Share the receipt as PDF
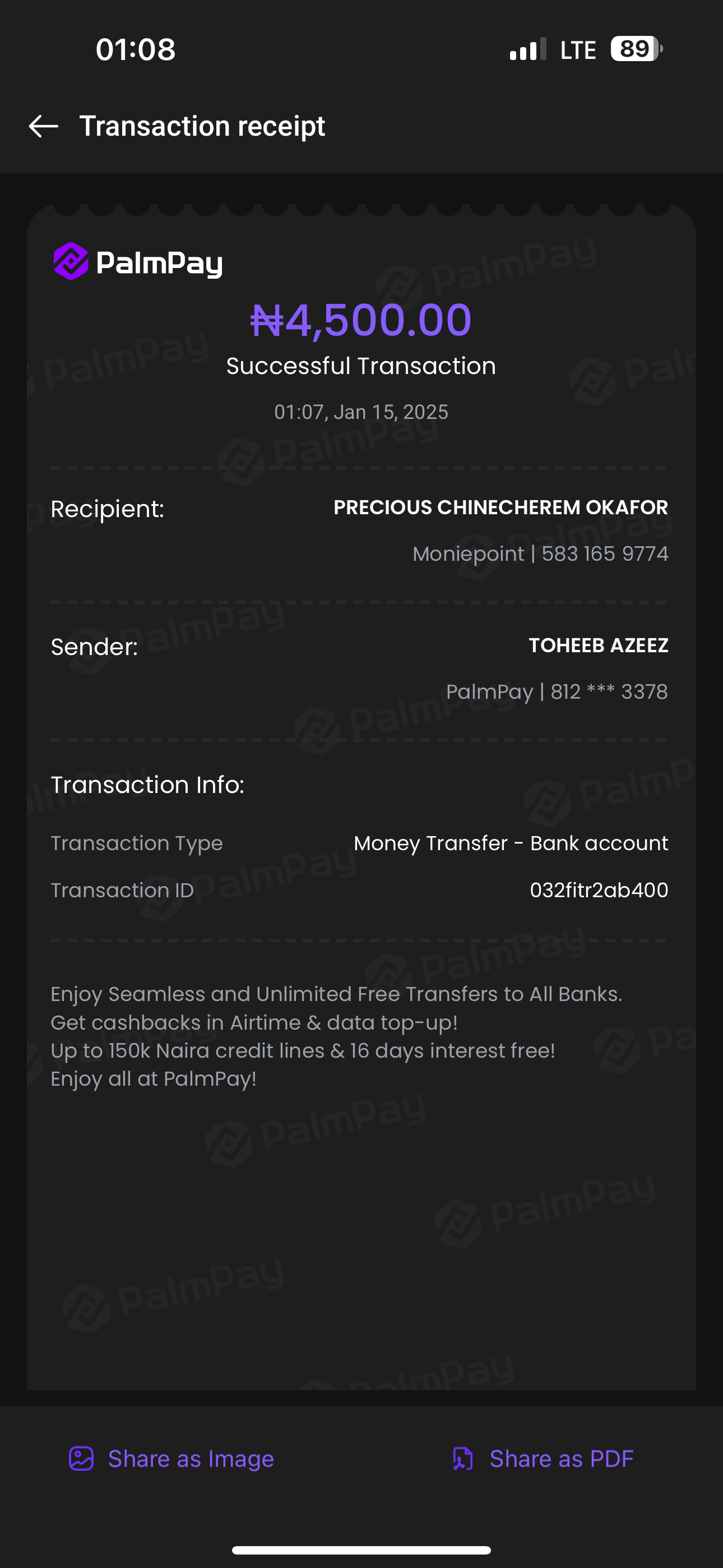Viewport: 723px width, 1568px height. click(x=543, y=1459)
